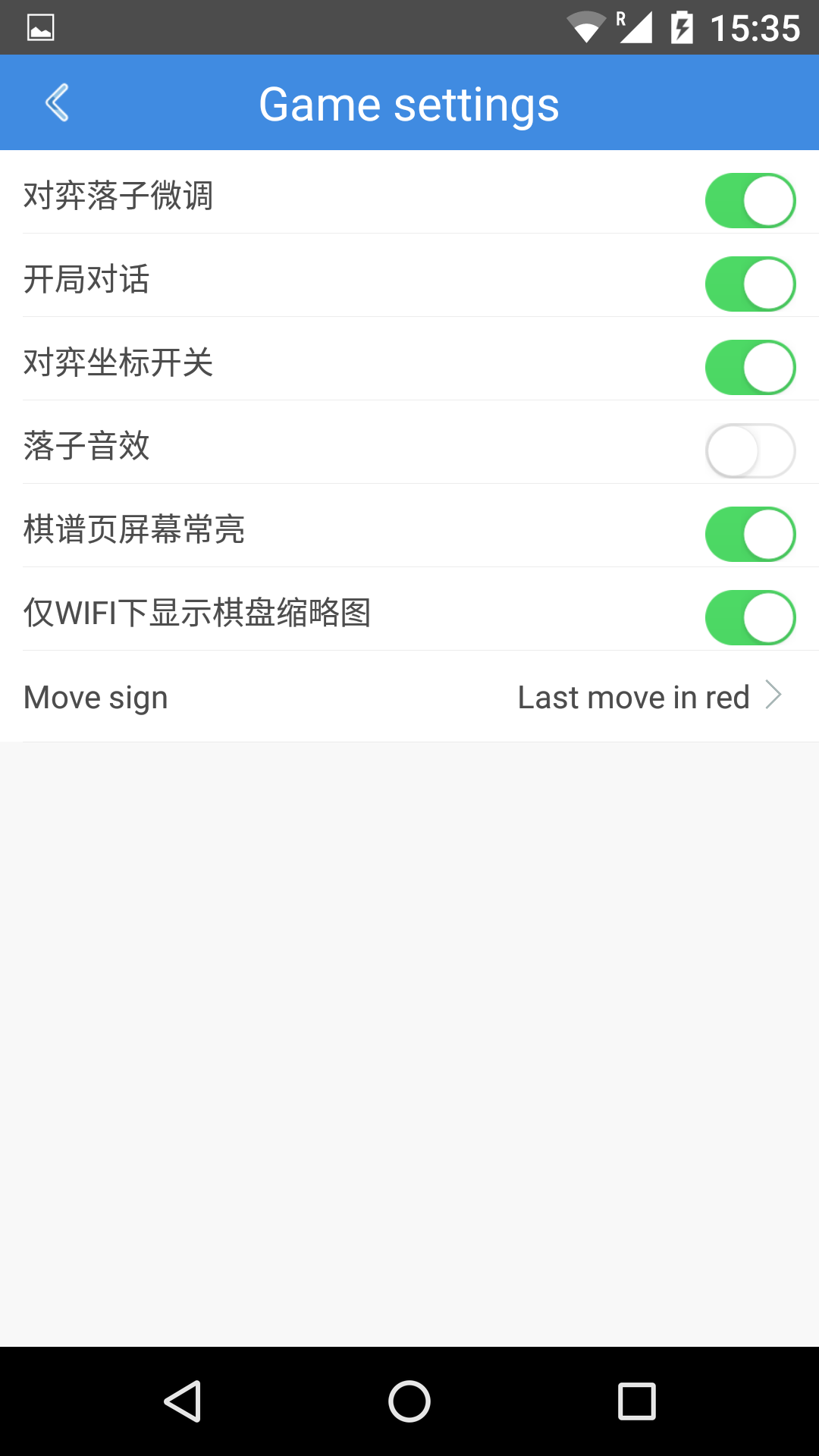Tap the chevron next to Last move in red

coord(773,695)
